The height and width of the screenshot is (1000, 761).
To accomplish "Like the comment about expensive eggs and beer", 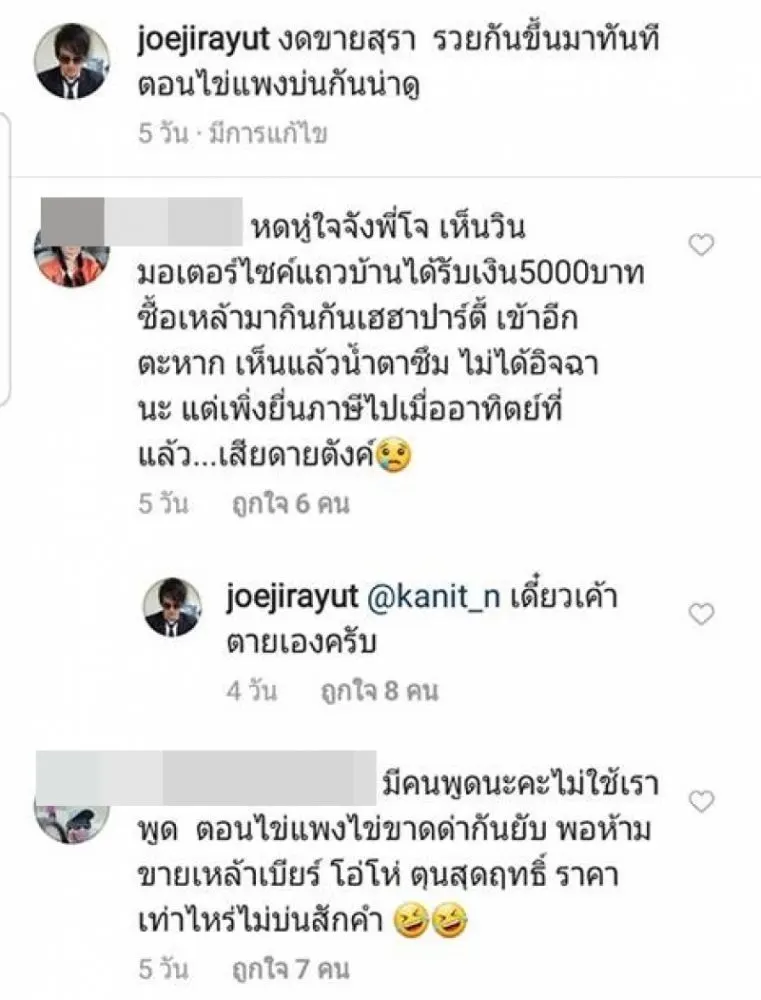I will [x=703, y=800].
